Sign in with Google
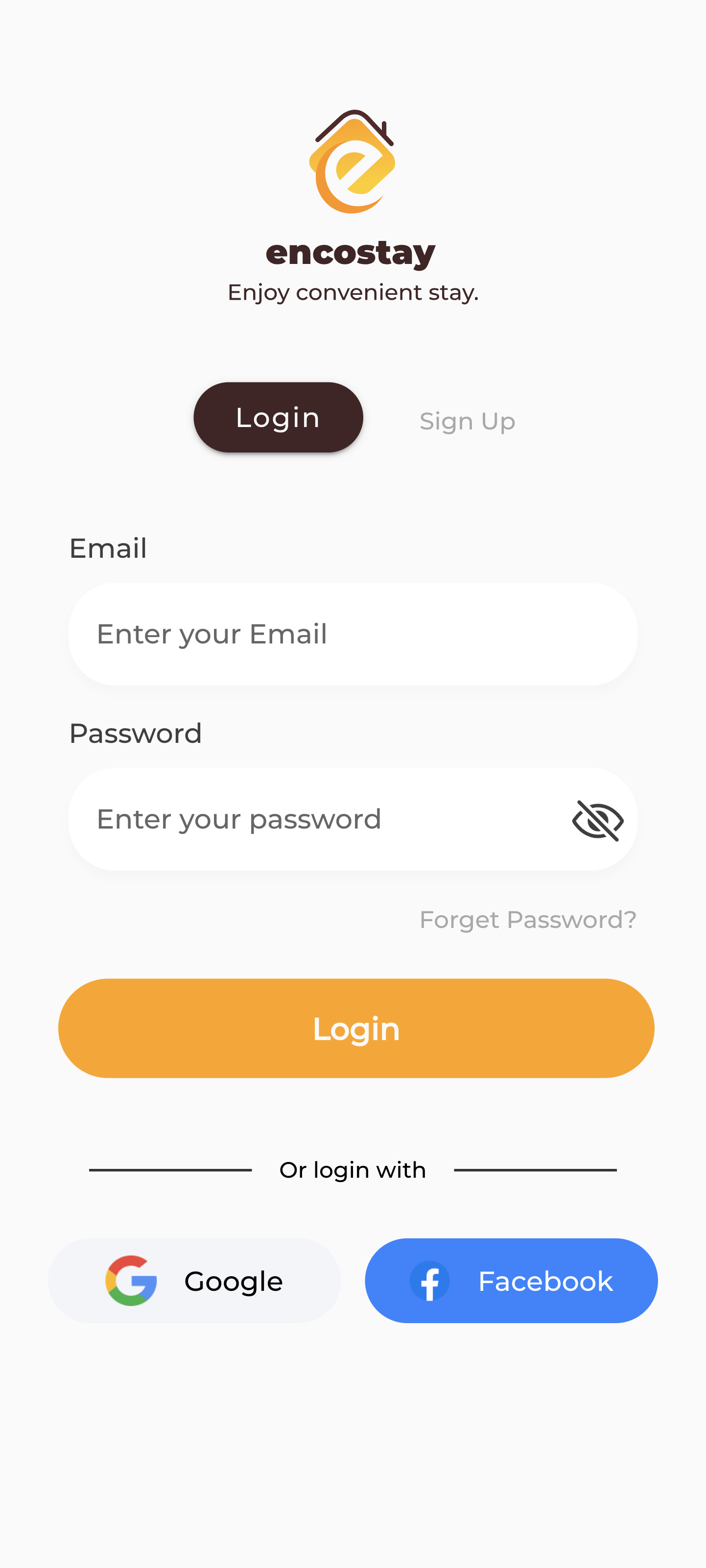706x1568 pixels. 194,1281
